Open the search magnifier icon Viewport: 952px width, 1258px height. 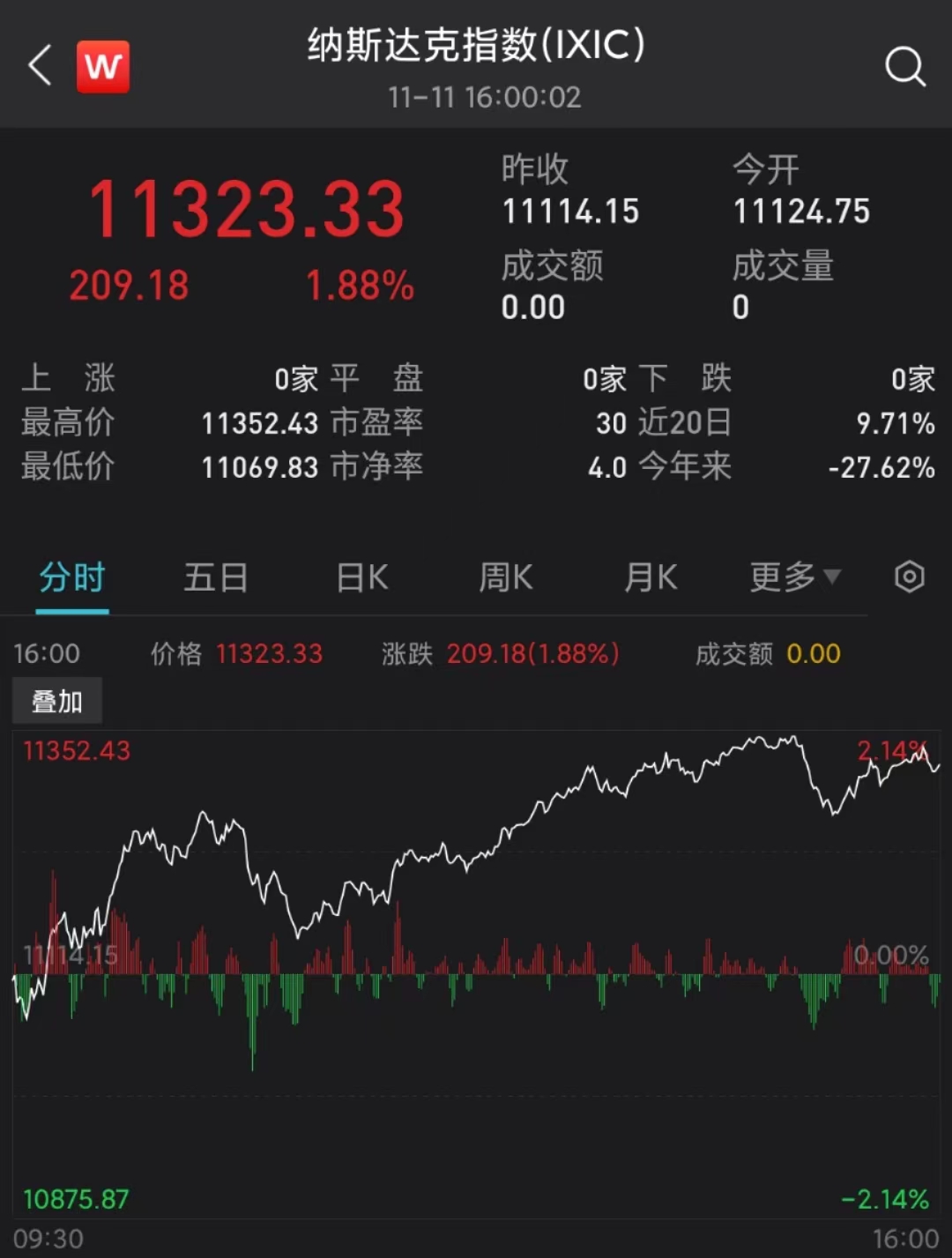905,66
